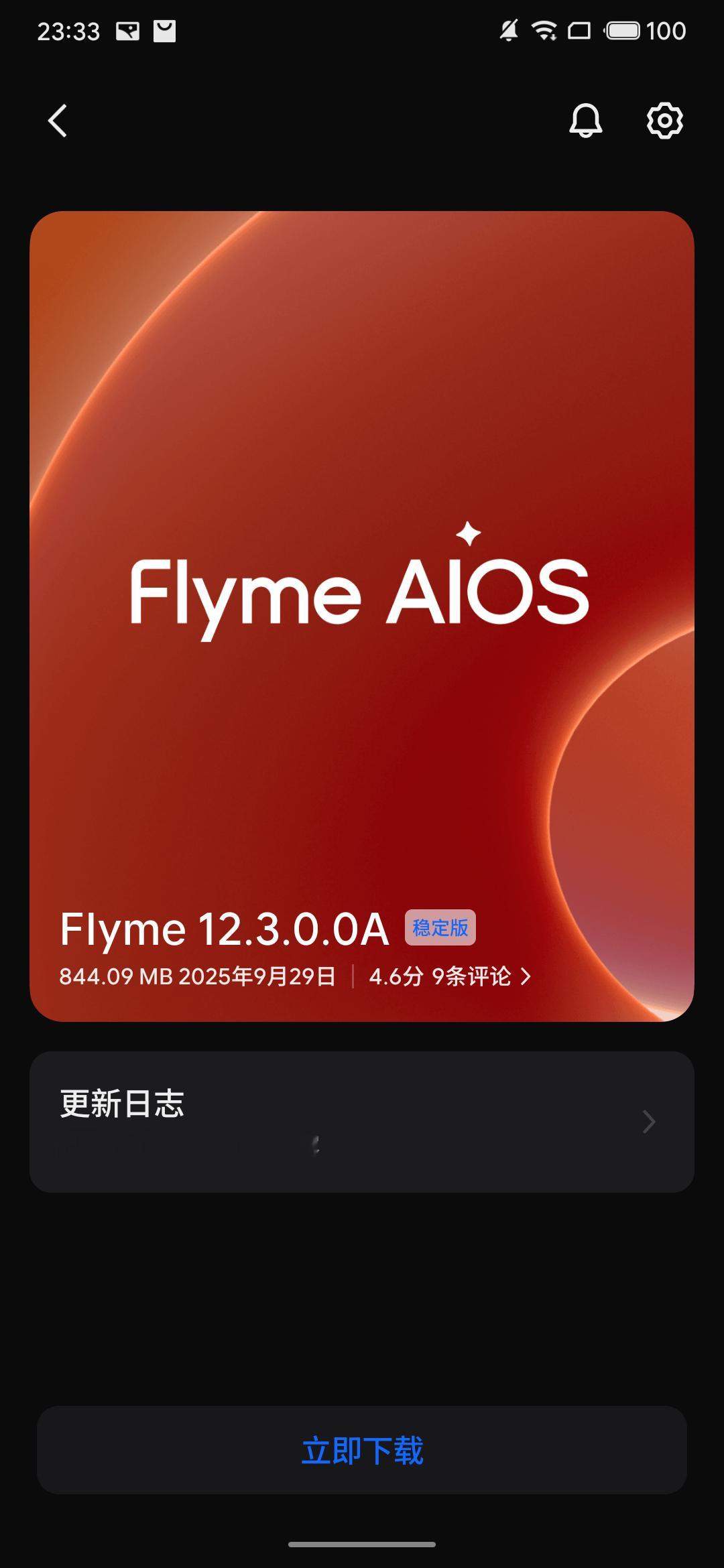Tap the battery icon showing 100
Viewport: 724px width, 1568px height.
(x=623, y=29)
